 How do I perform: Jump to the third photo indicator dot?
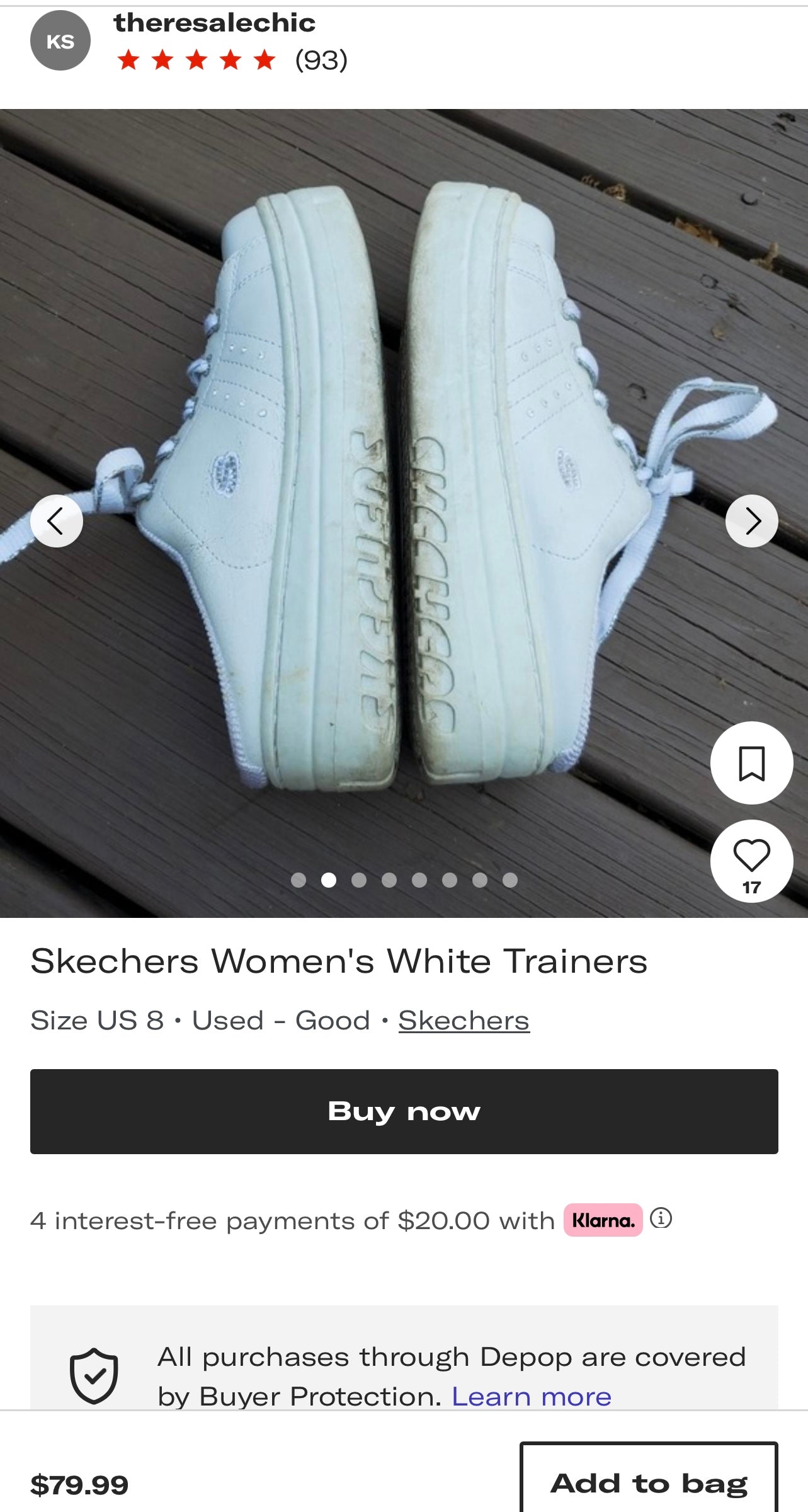pyautogui.click(x=359, y=880)
